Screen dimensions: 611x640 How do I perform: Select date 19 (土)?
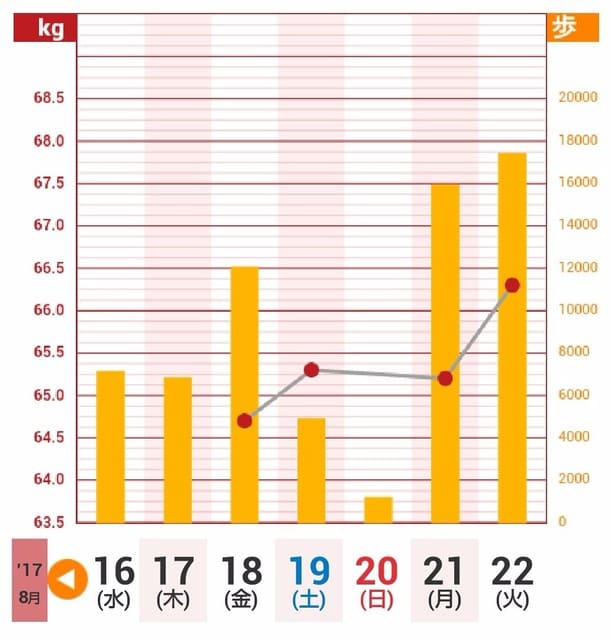[x=309, y=582]
